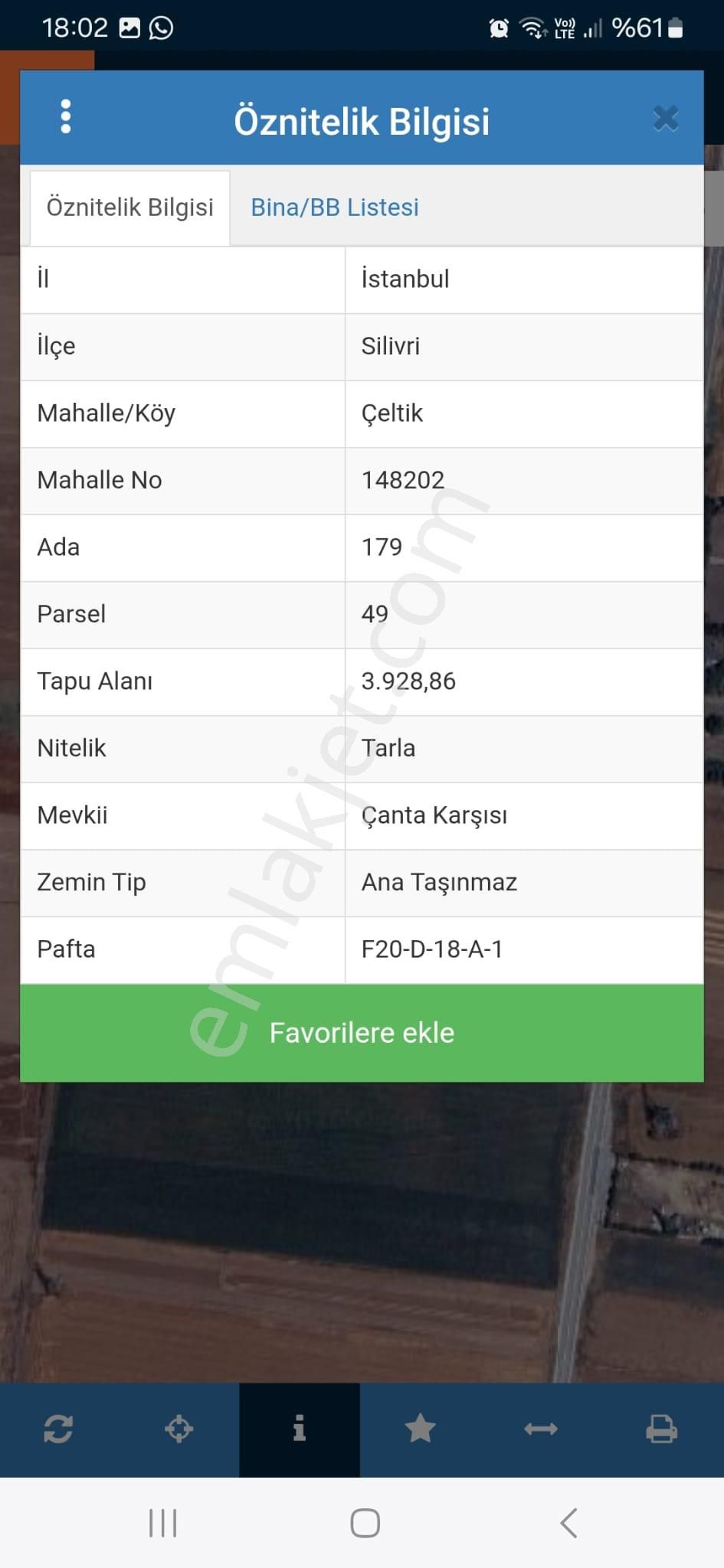Tap the measure distance arrows icon
This screenshot has height=1568, width=724.
pos(540,1429)
